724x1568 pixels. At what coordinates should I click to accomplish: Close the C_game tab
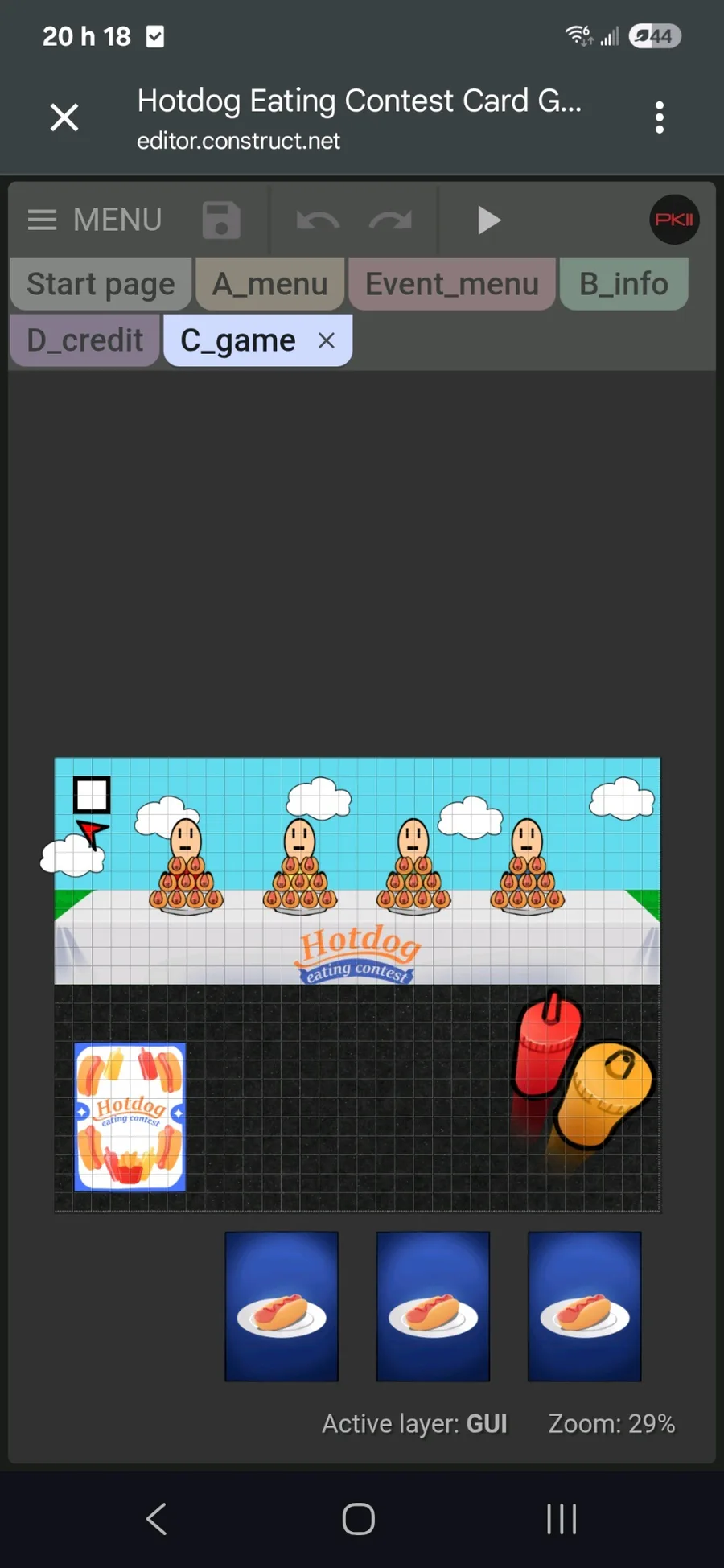(x=326, y=340)
